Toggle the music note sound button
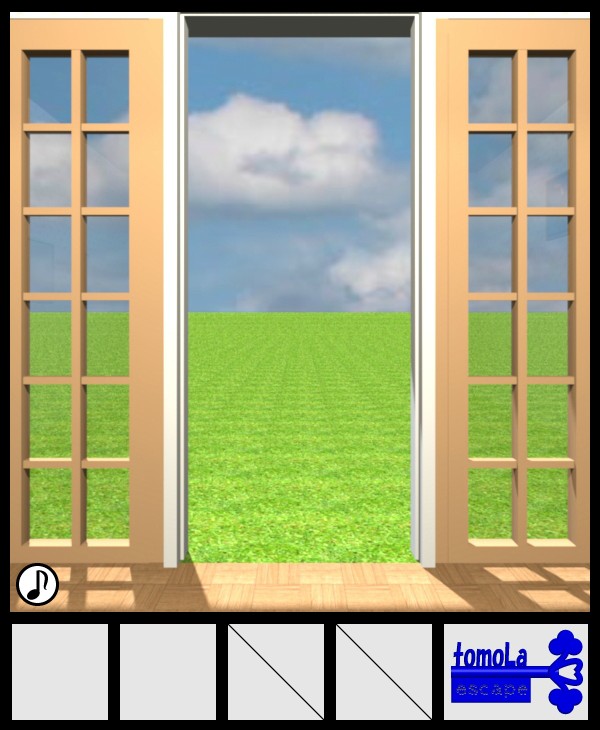Screen dimensions: 600x730 coord(38,584)
